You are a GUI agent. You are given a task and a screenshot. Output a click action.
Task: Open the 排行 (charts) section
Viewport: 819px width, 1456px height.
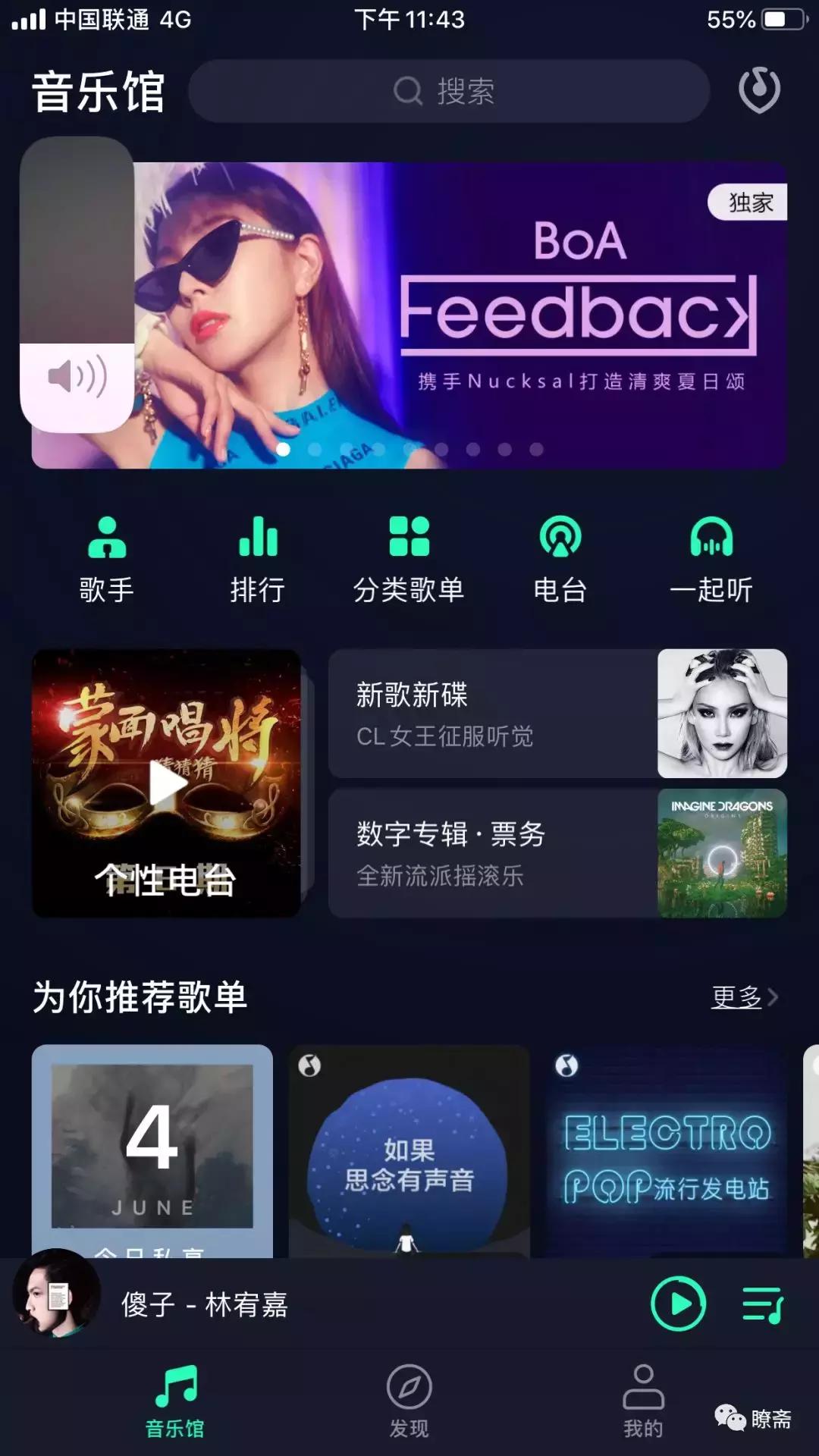(x=259, y=557)
